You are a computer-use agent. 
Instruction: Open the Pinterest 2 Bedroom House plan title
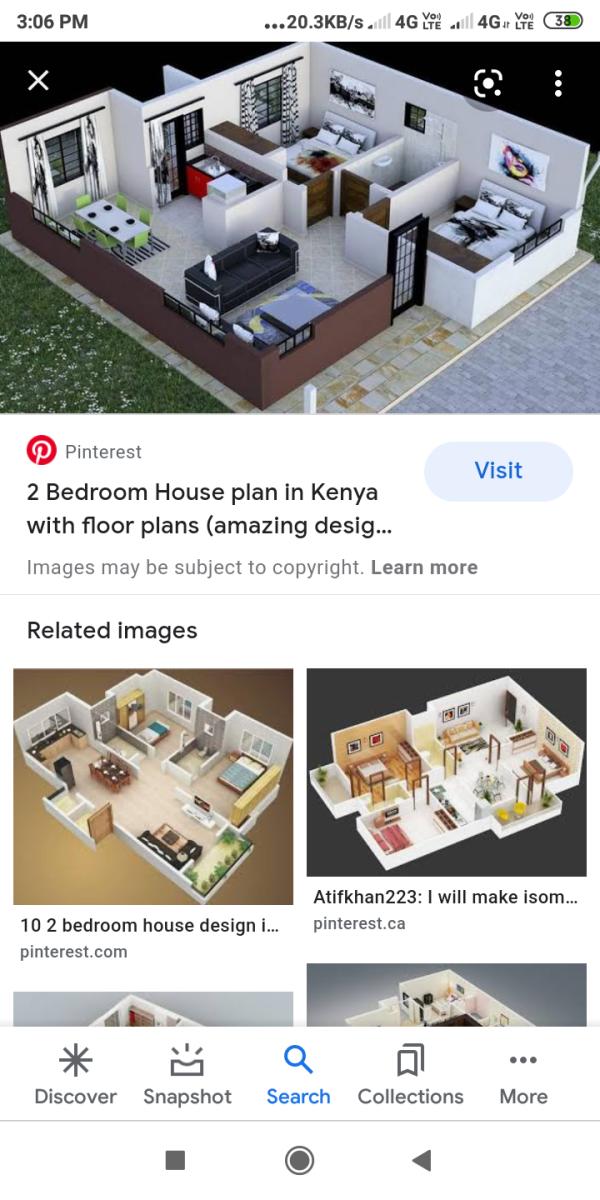[x=202, y=508]
